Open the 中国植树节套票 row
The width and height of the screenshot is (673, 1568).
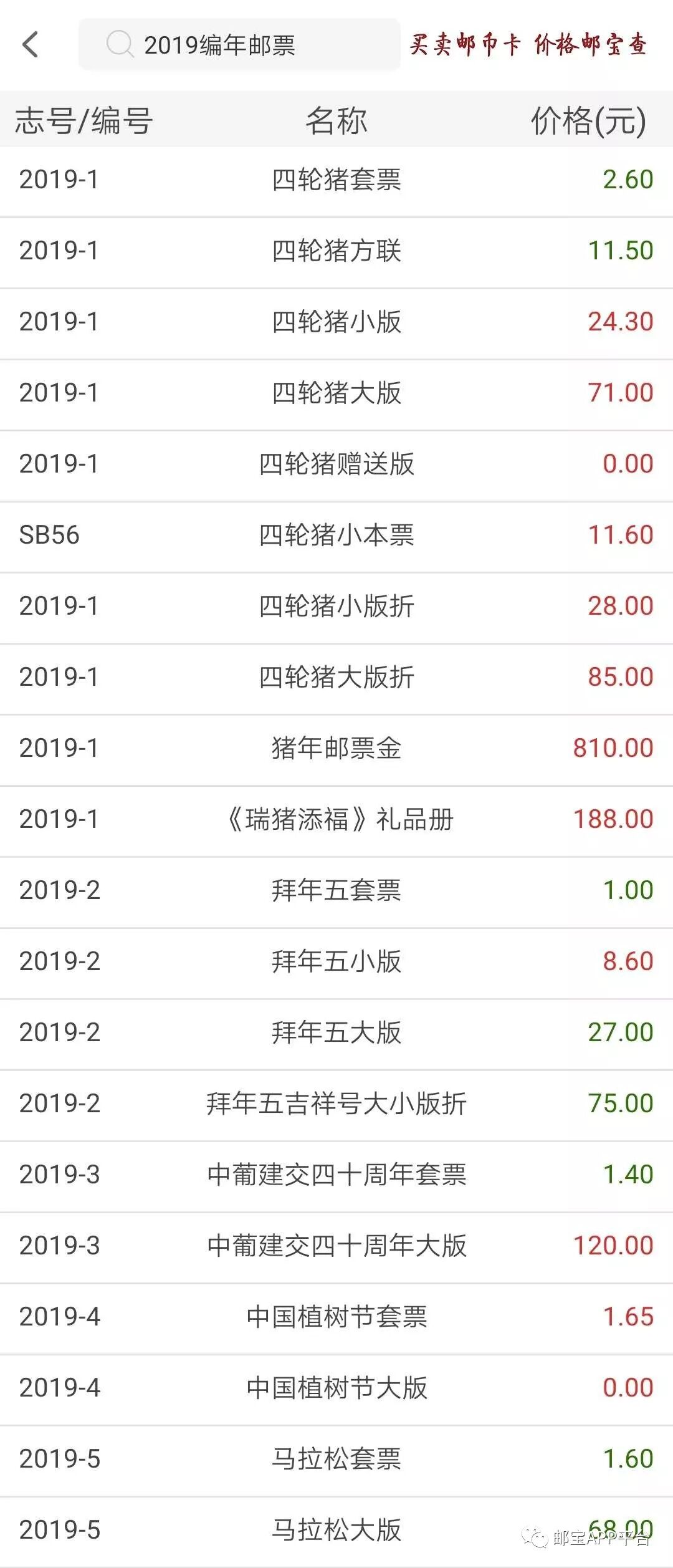pyautogui.click(x=336, y=1317)
